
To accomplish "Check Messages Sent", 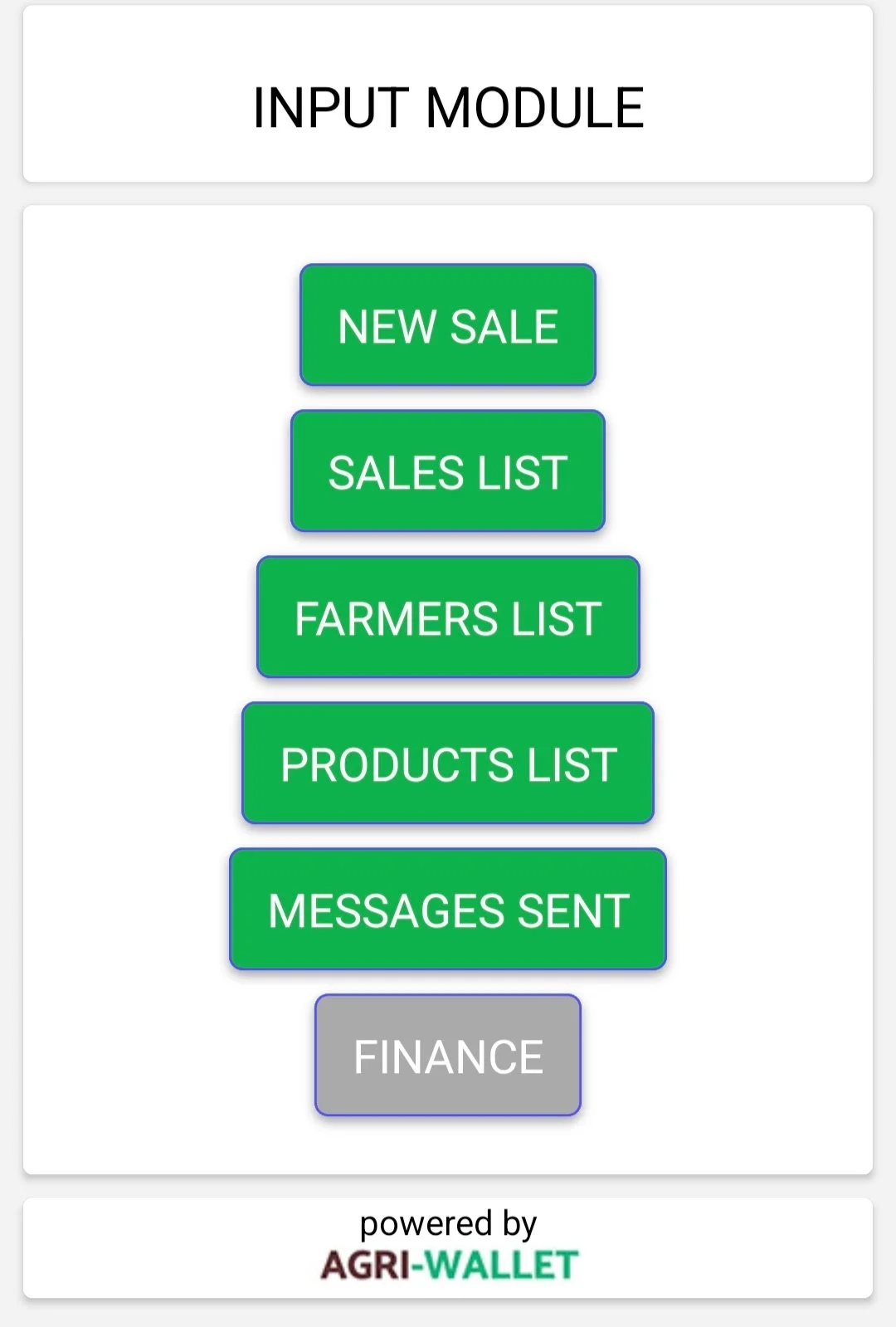I will coord(448,910).
